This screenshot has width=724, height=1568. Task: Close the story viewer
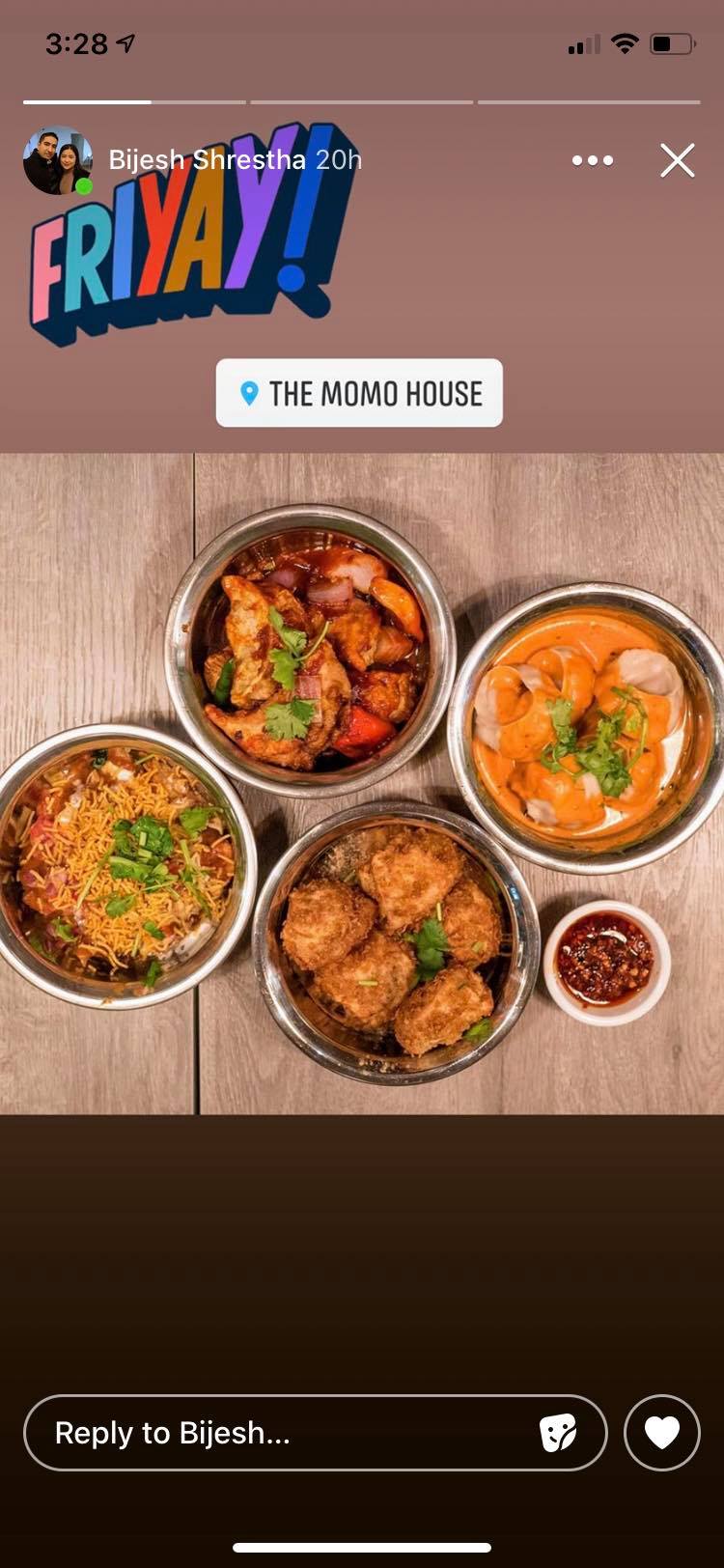[x=677, y=160]
